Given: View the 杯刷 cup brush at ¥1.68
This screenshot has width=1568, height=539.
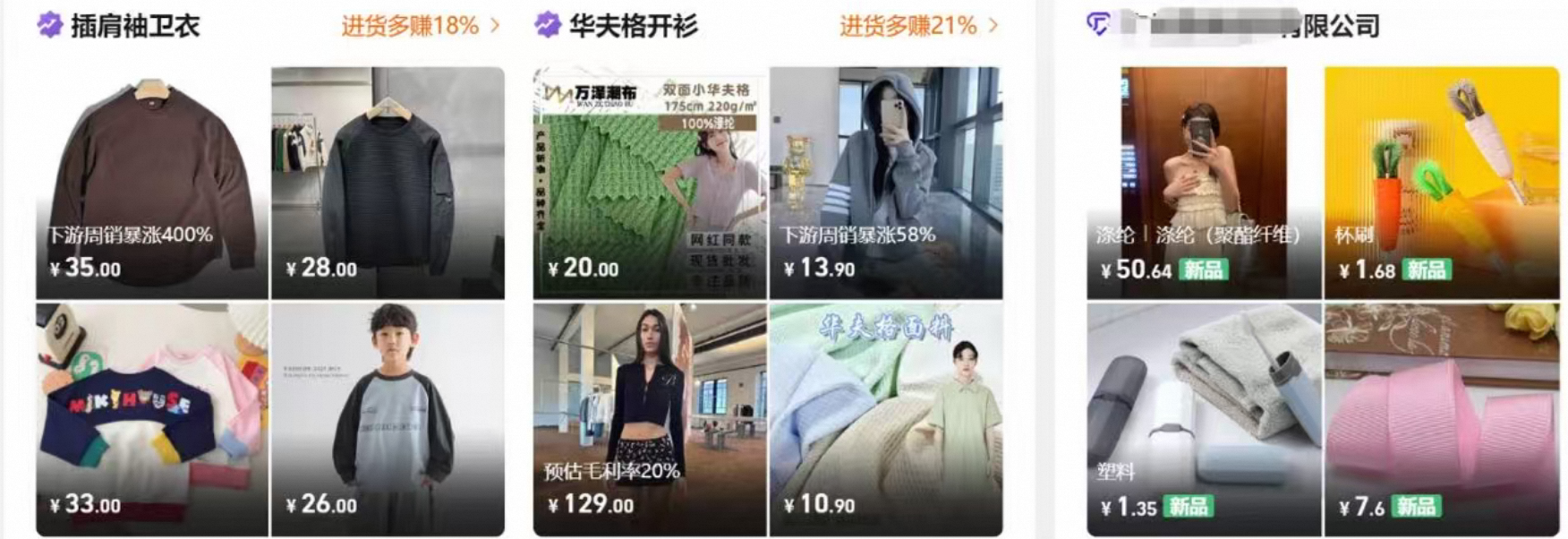Looking at the screenshot, I should click(1441, 183).
